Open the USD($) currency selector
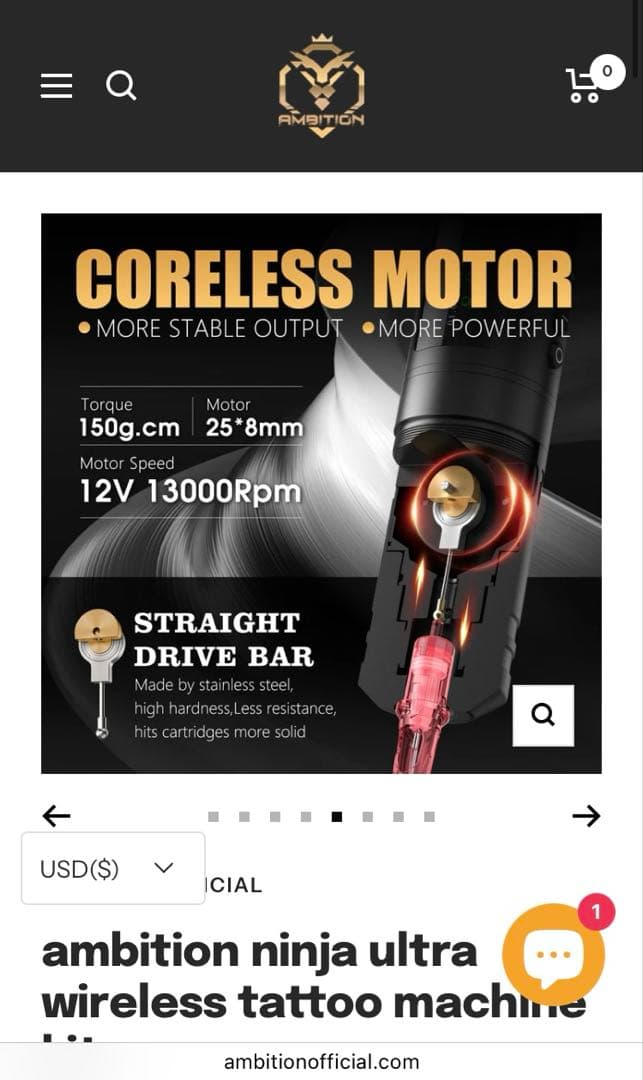The height and width of the screenshot is (1080, 643). (112, 868)
